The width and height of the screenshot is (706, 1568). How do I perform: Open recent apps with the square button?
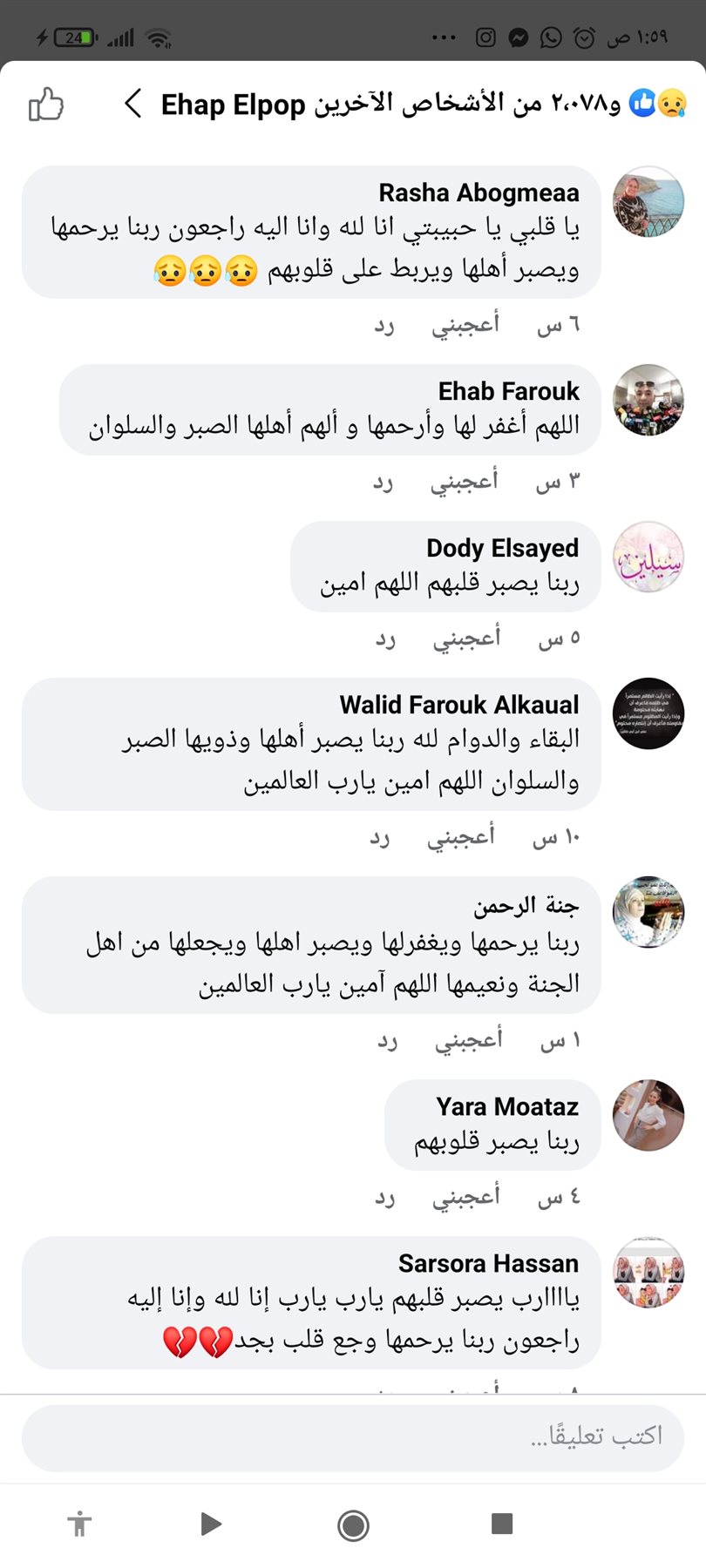[x=501, y=1524]
